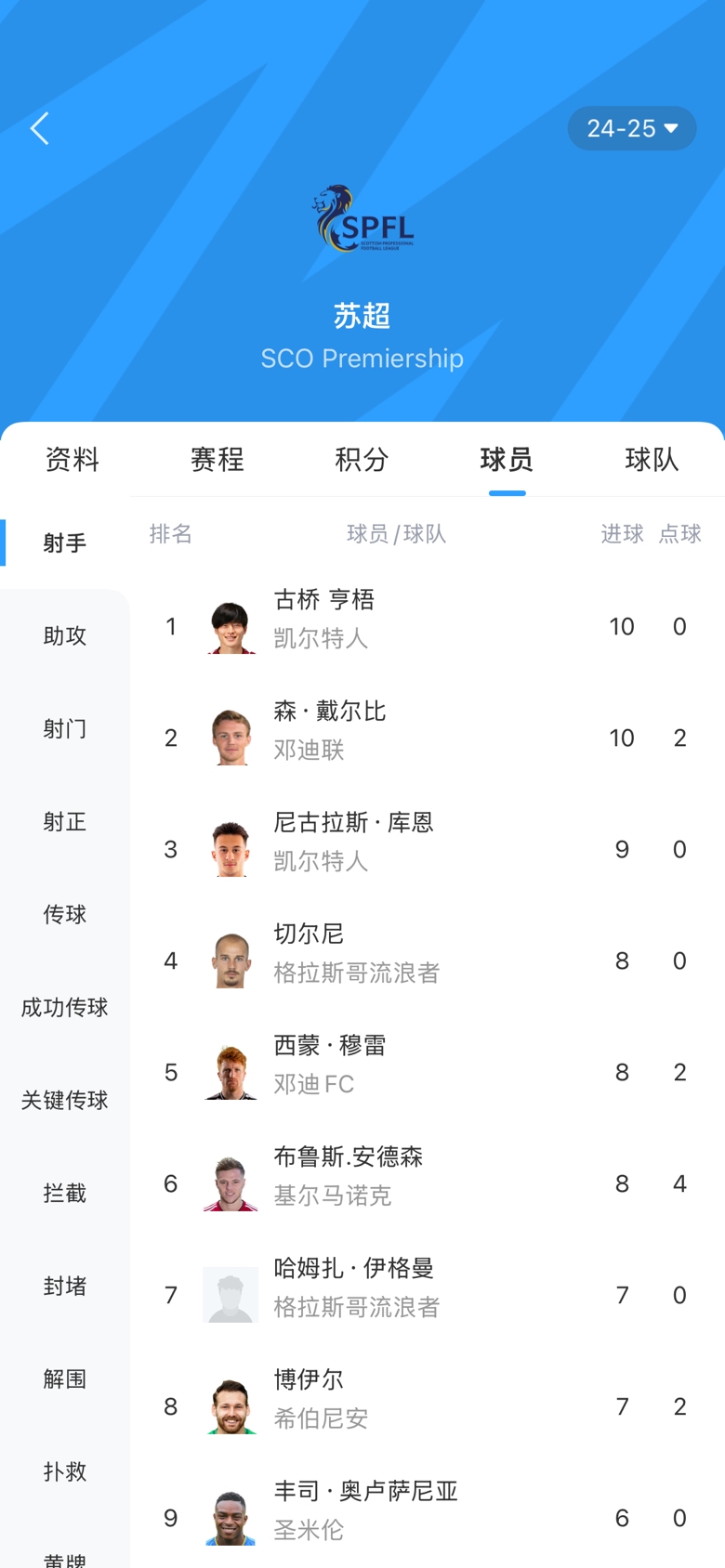Select the 成功传球 stat category

[65, 1007]
